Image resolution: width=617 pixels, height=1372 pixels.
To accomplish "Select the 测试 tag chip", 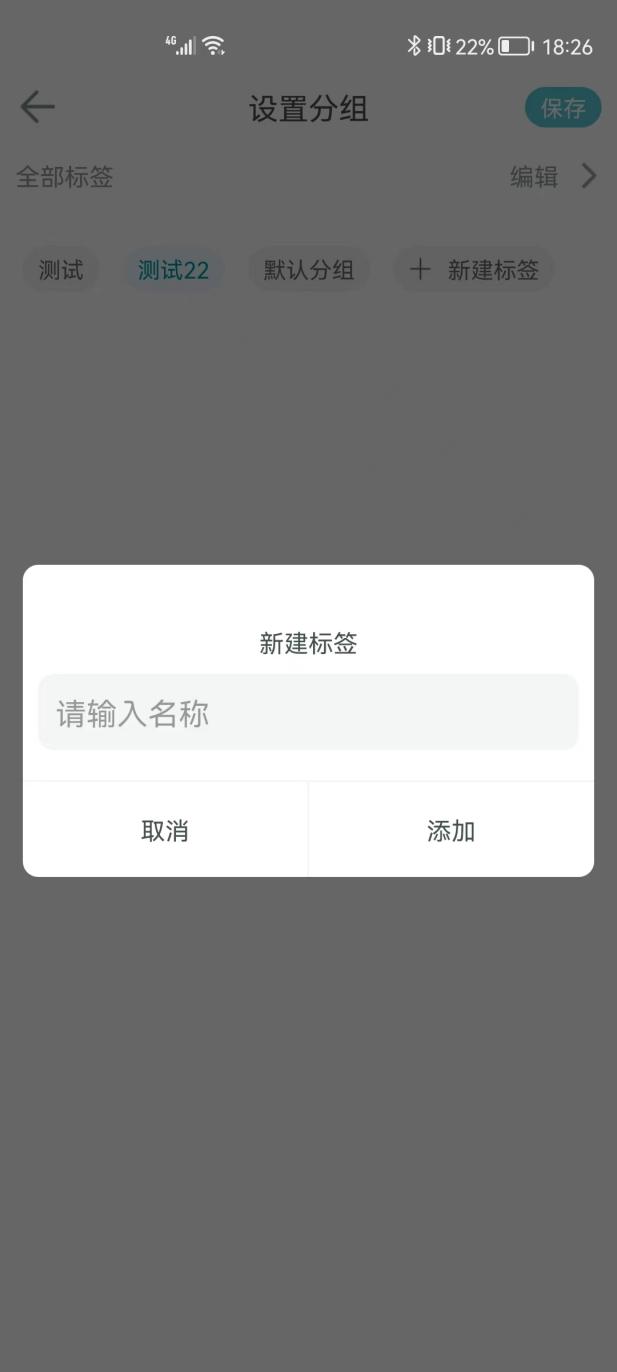I will (x=61, y=270).
